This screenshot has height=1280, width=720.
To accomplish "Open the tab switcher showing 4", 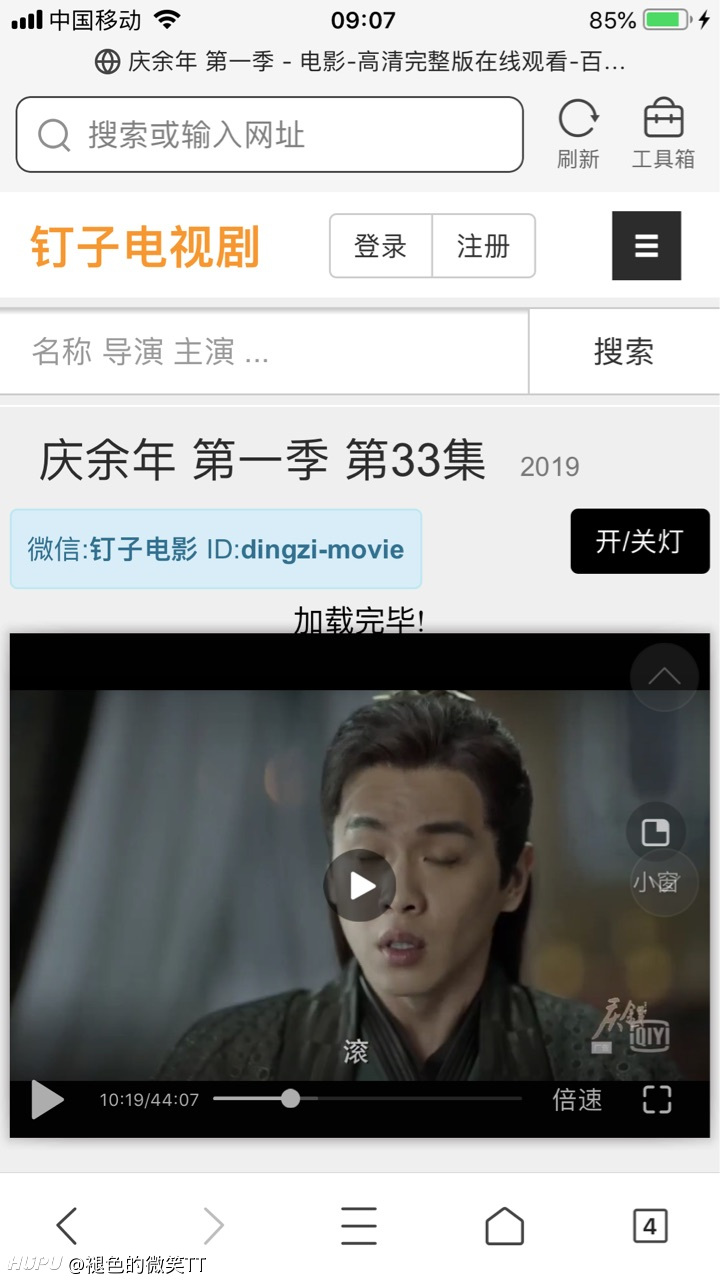I will click(x=650, y=1225).
